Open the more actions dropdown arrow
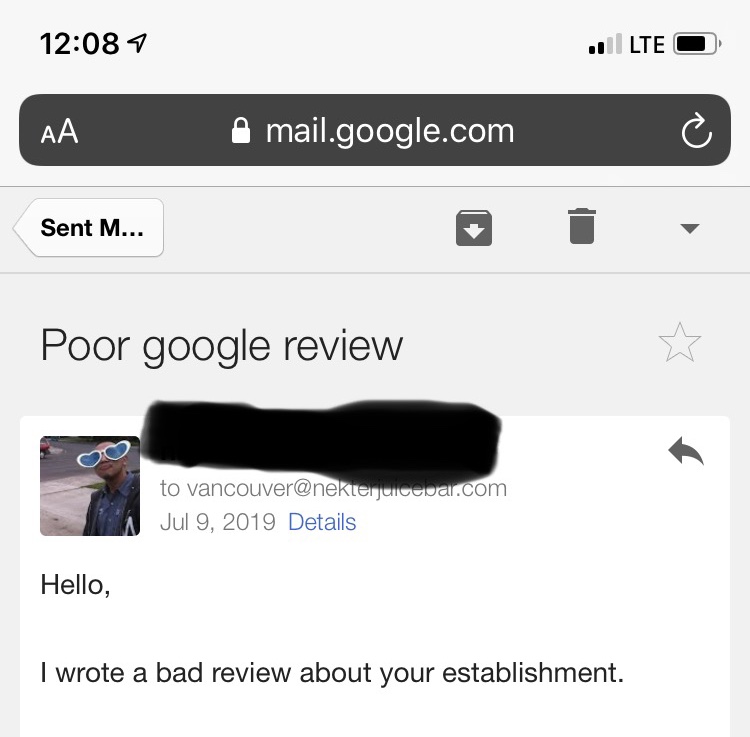 (x=689, y=228)
